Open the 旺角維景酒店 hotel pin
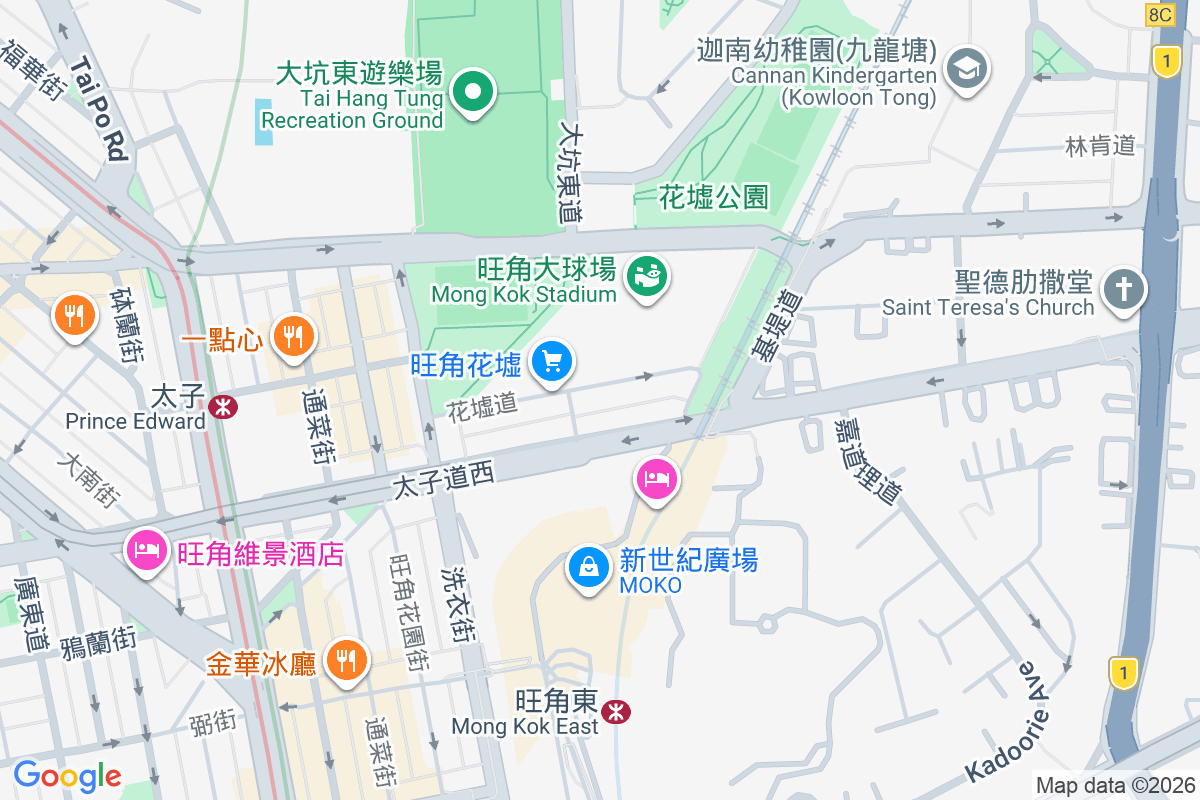The width and height of the screenshot is (1200, 800). point(147,549)
